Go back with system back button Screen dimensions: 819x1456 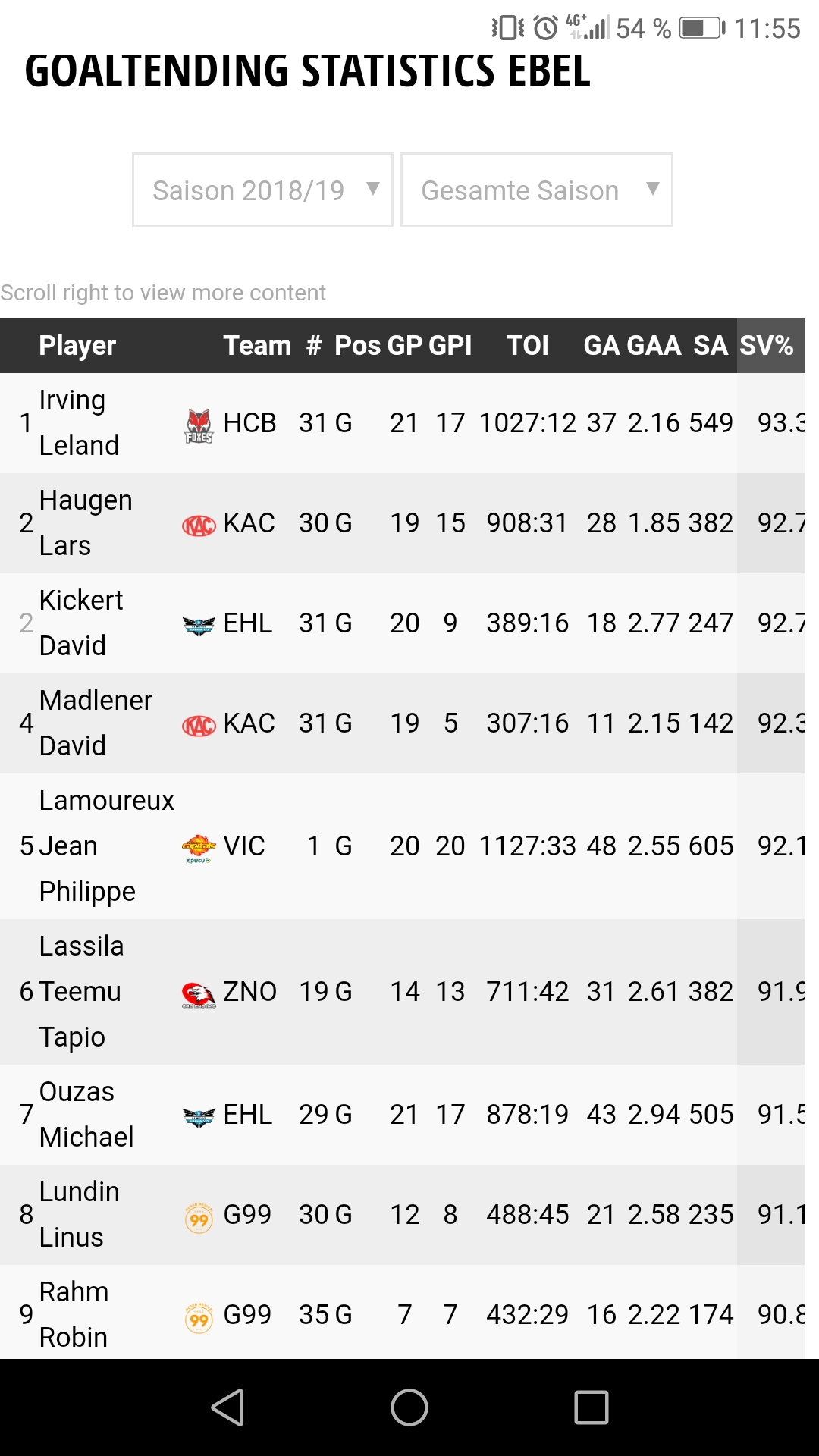coord(227,1407)
